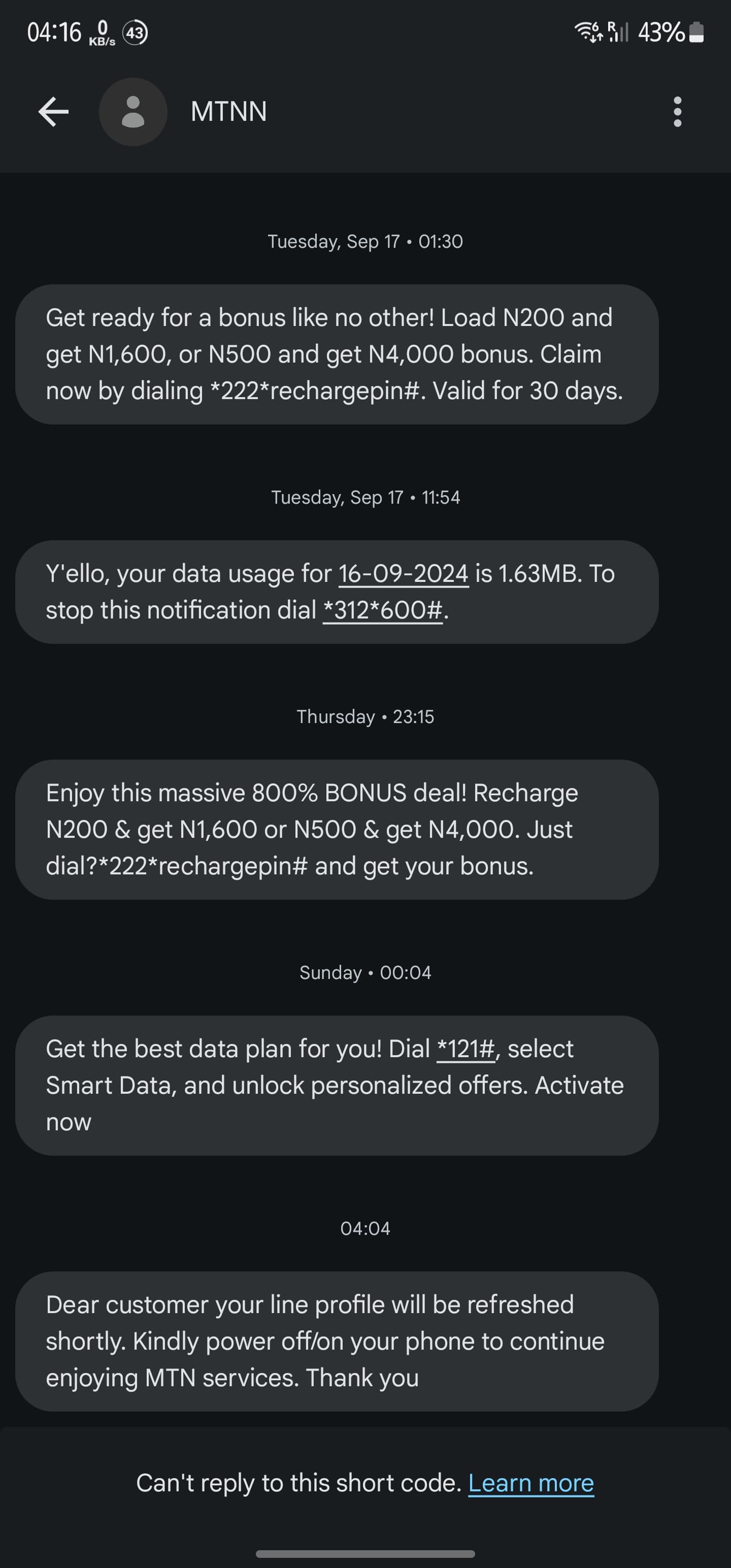Dial the *312*600# code link
This screenshot has width=731, height=1568.
pos(383,610)
